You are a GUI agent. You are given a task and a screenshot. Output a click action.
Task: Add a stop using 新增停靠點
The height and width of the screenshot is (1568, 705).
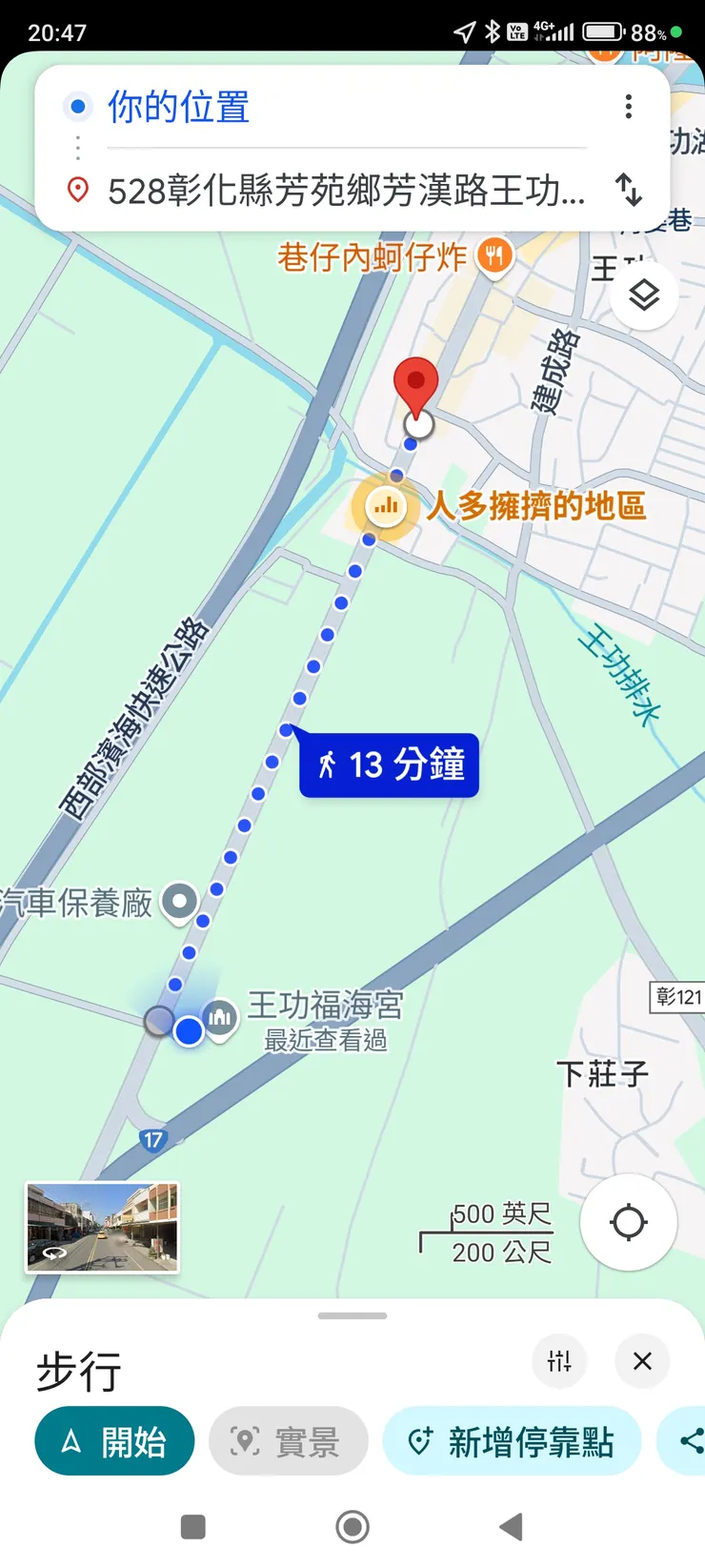(x=512, y=1441)
